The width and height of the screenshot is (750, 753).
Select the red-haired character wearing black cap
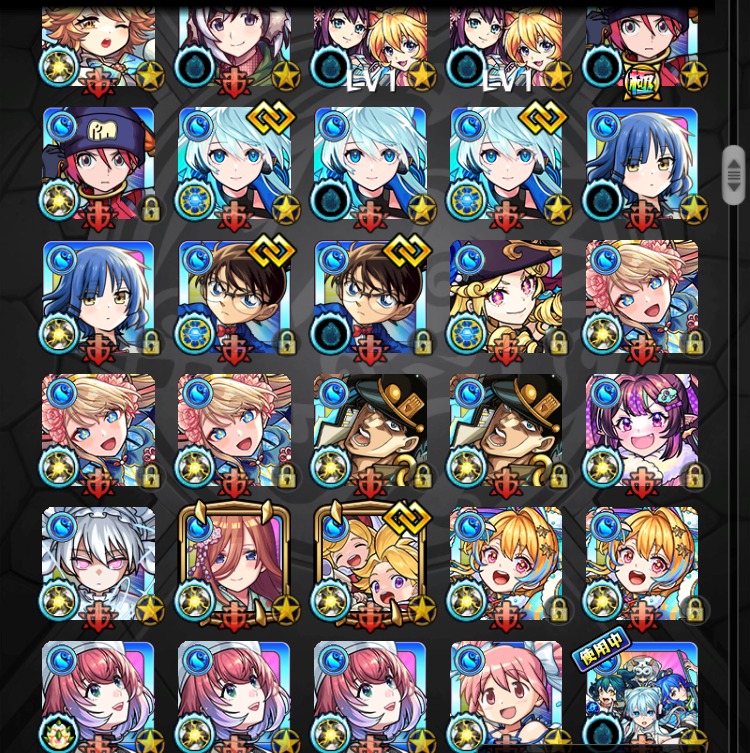(x=98, y=163)
